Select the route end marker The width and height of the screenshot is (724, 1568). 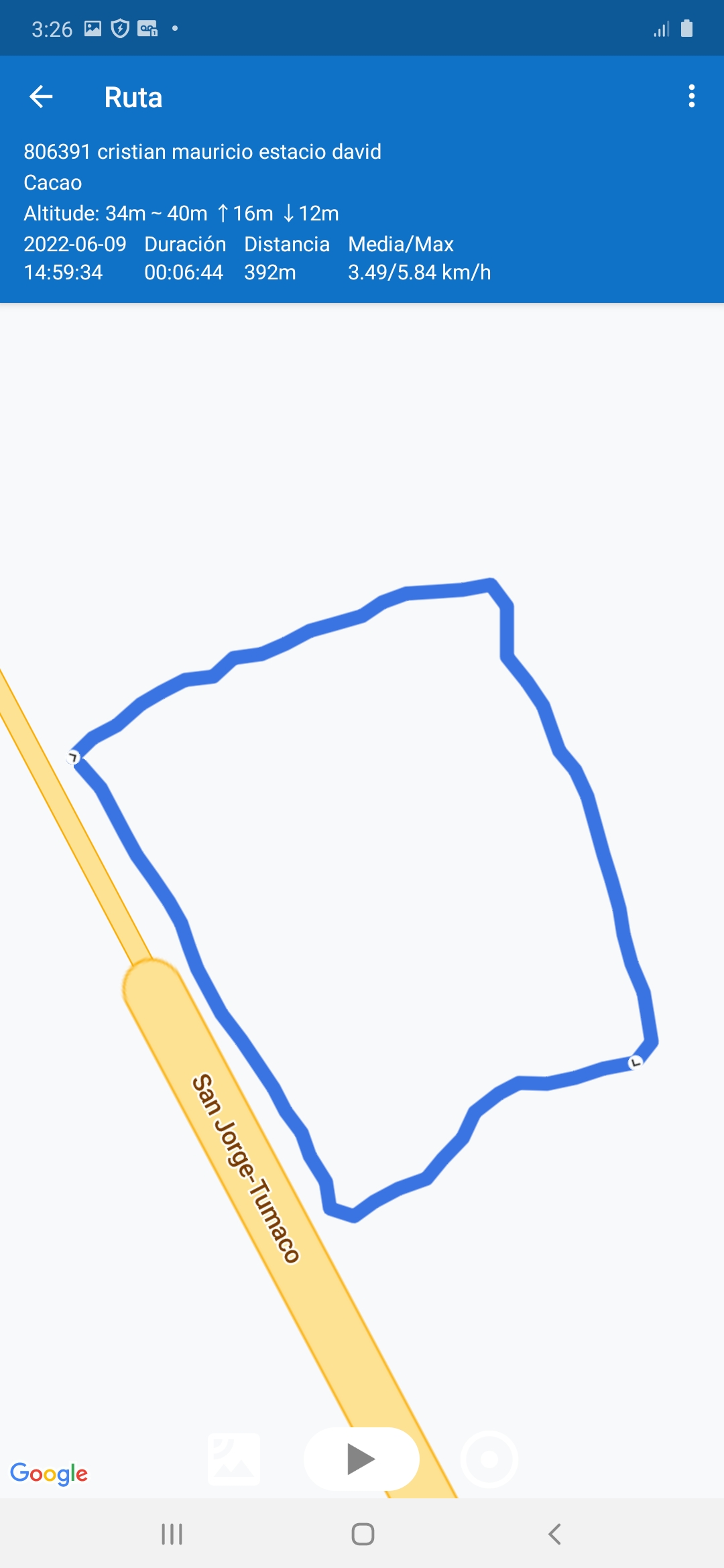(x=636, y=1061)
